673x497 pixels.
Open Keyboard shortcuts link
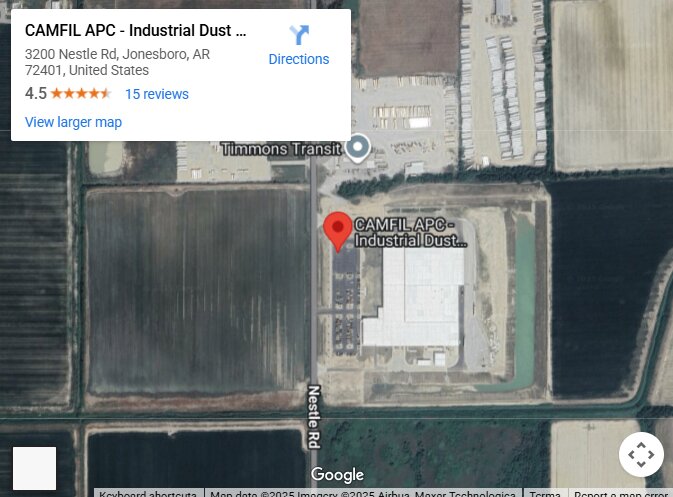(x=149, y=493)
